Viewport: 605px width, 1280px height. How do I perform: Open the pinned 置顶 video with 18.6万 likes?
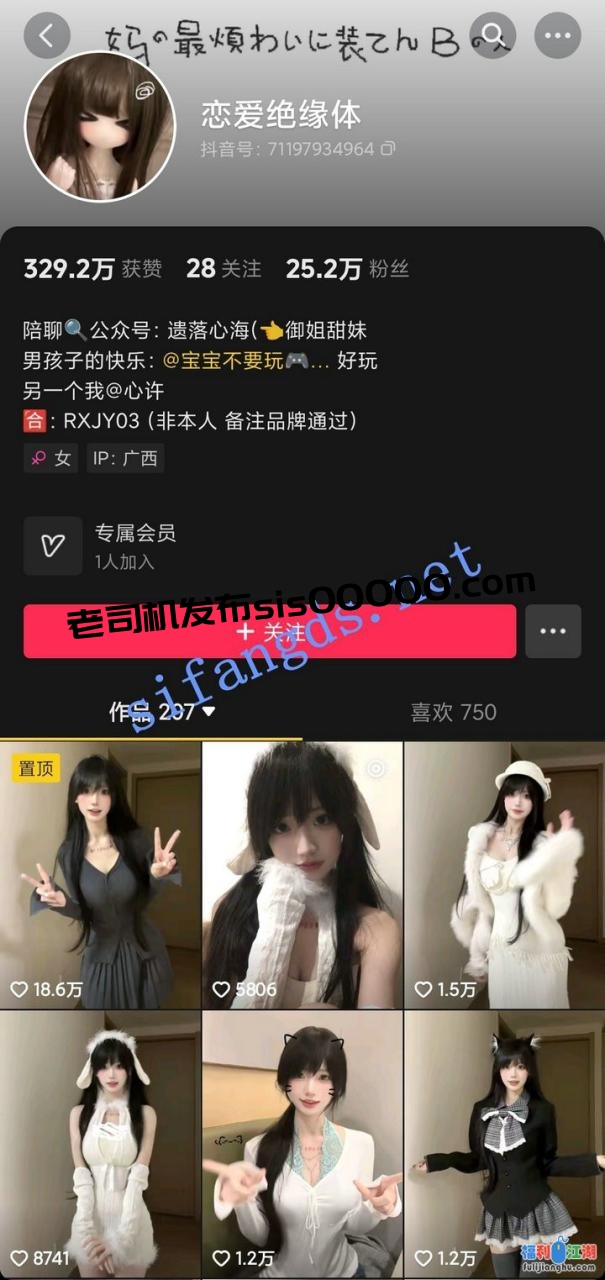pyautogui.click(x=100, y=875)
